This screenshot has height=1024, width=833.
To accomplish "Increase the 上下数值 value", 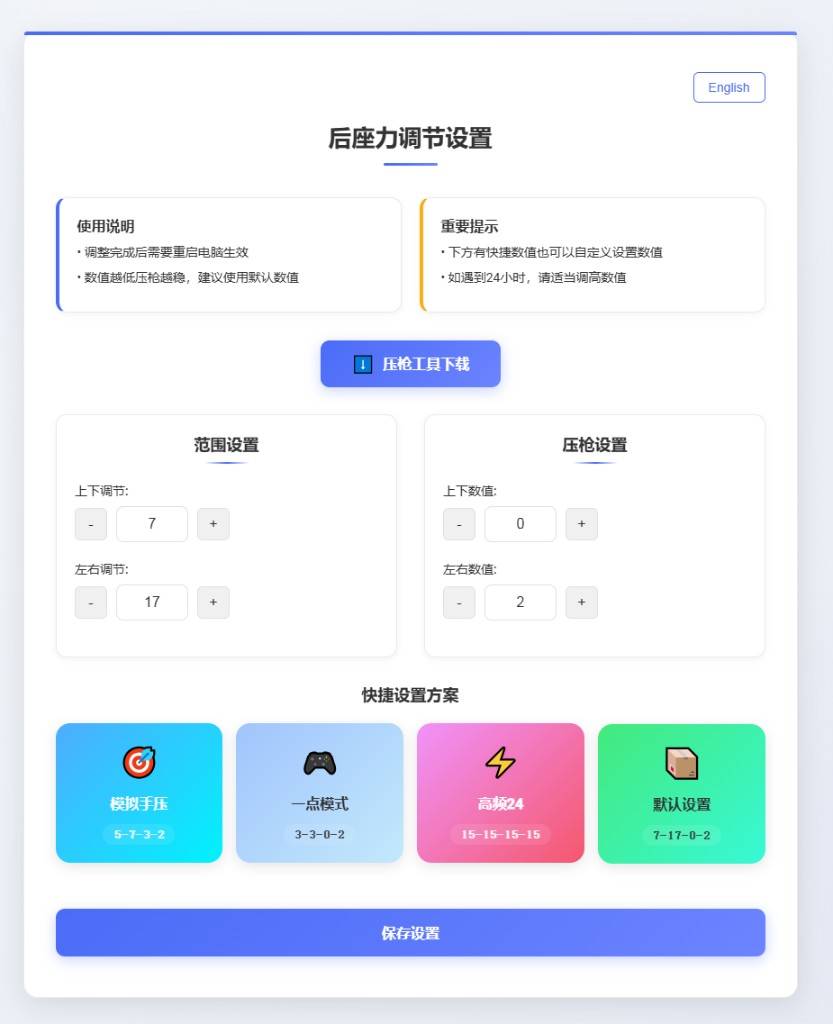I will (x=581, y=524).
